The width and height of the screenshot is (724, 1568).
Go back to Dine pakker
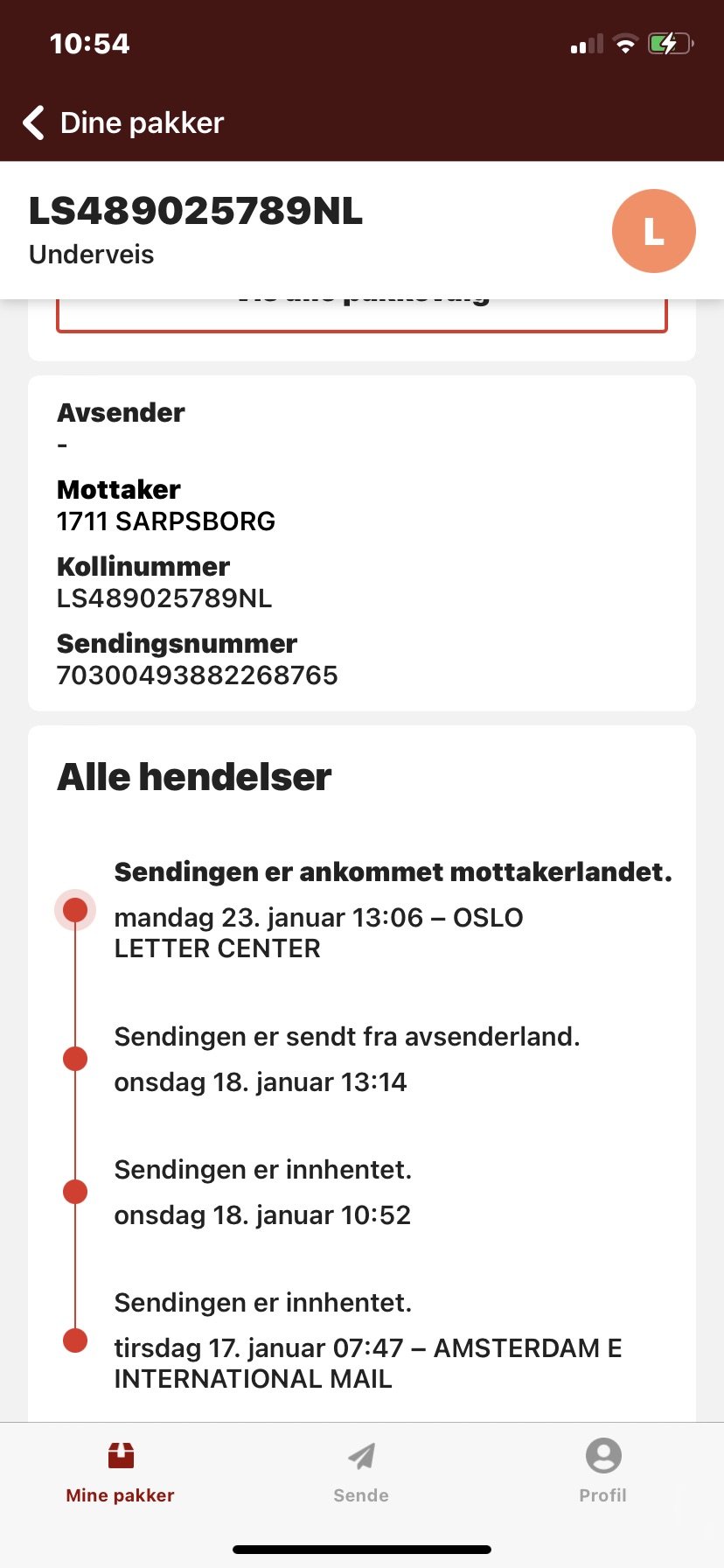(123, 122)
